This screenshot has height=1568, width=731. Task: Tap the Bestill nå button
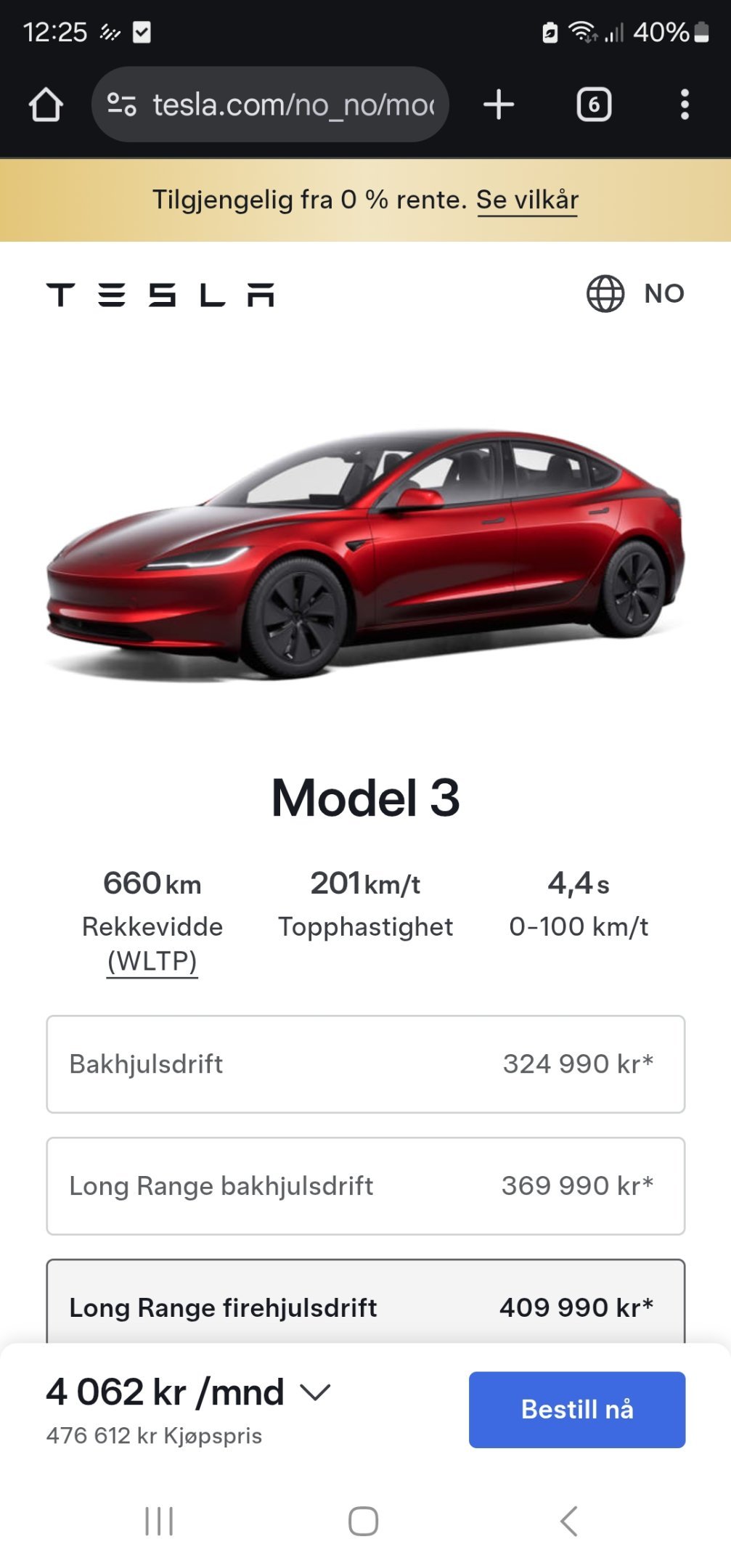576,1409
